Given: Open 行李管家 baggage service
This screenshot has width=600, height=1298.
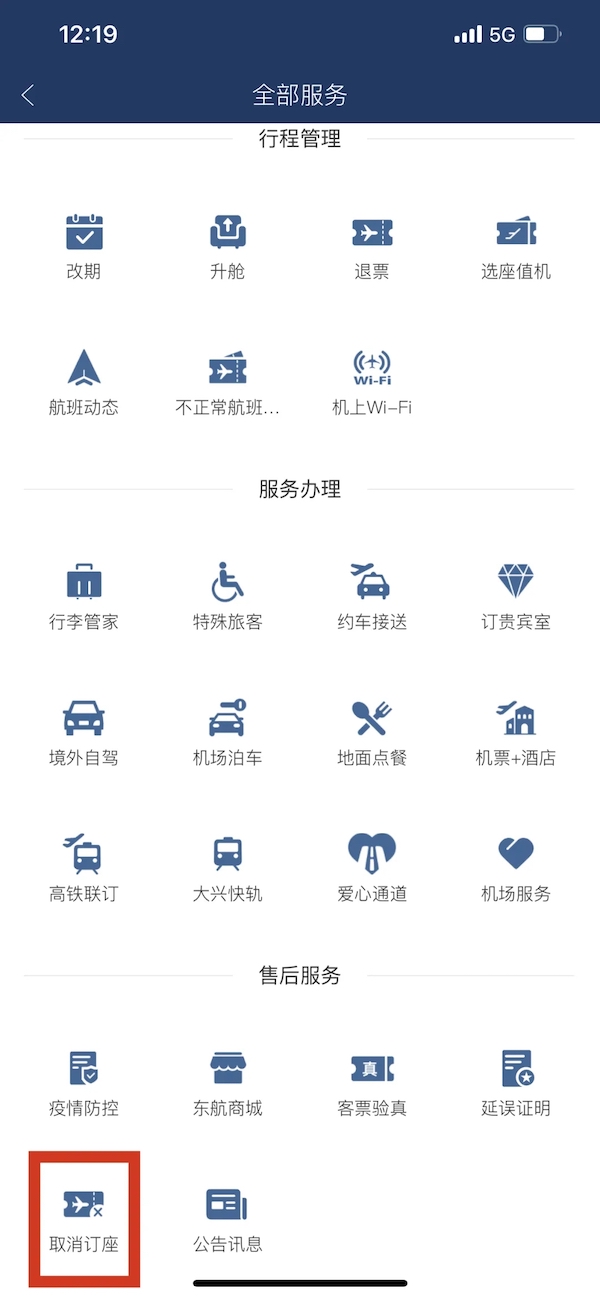Looking at the screenshot, I should pyautogui.click(x=84, y=595).
